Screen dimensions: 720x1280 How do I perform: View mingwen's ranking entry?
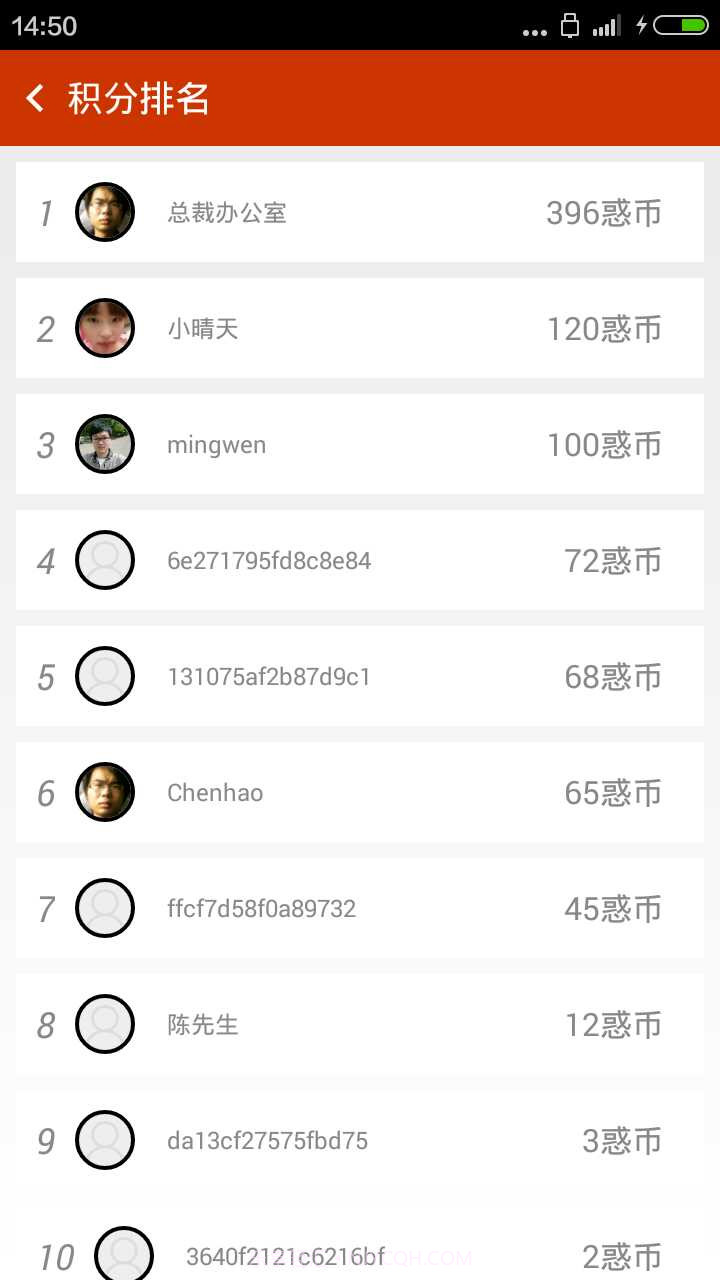pos(360,444)
